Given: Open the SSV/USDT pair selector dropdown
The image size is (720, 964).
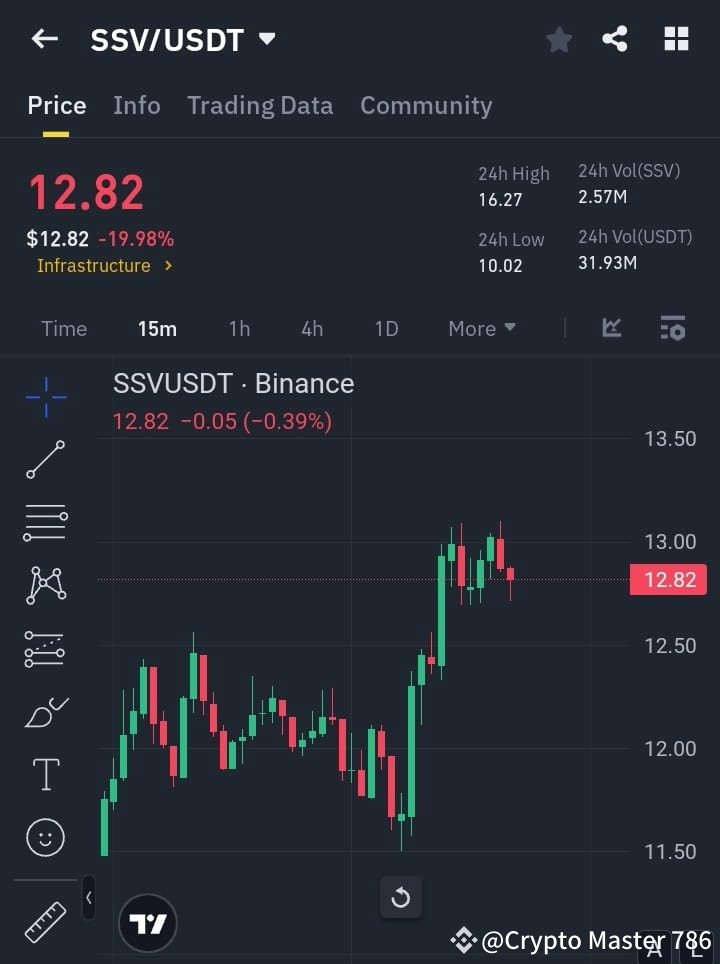Looking at the screenshot, I should tap(266, 40).
